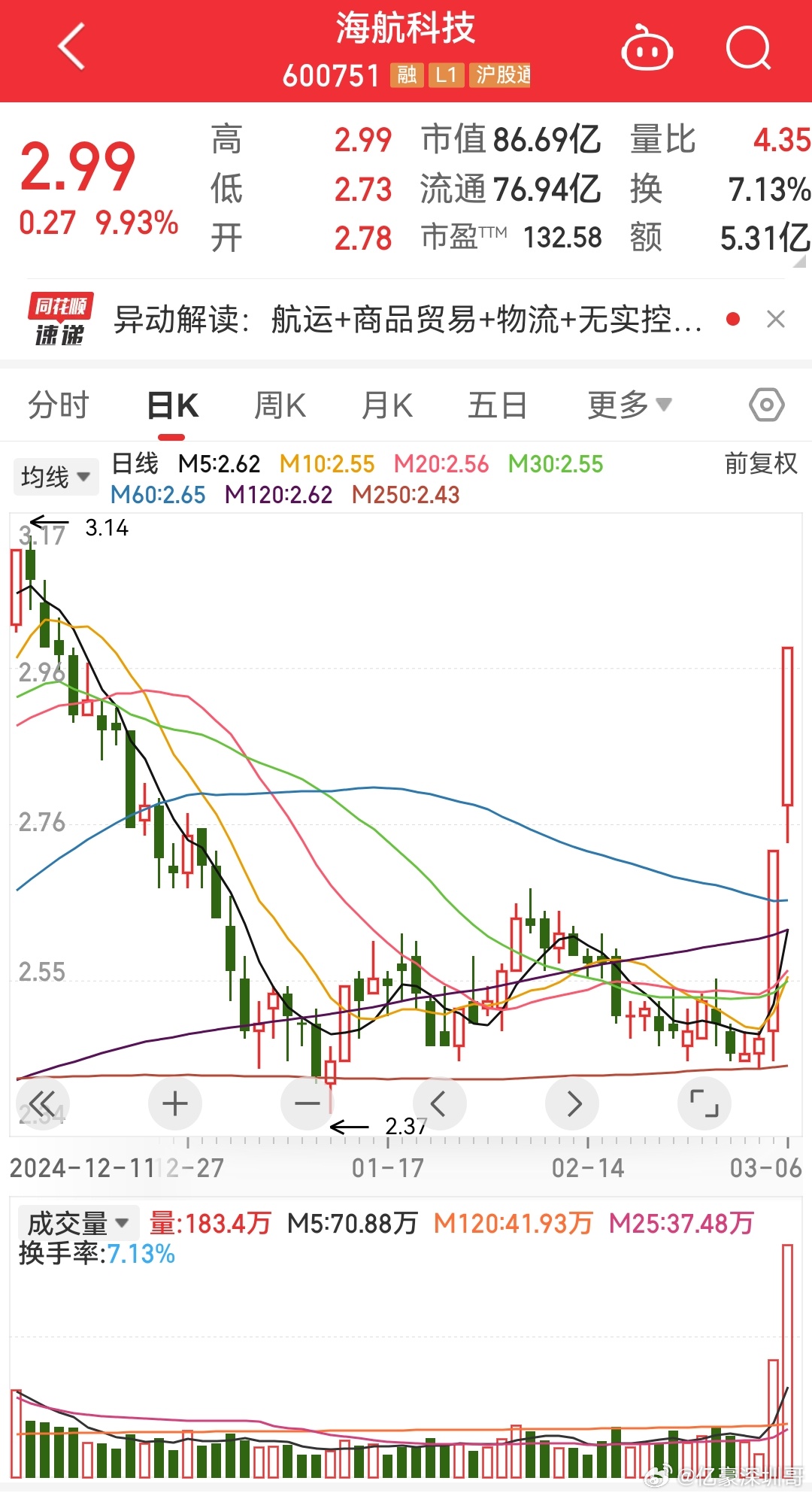
Task: Zoom out the chart with minus button
Action: [x=308, y=1103]
